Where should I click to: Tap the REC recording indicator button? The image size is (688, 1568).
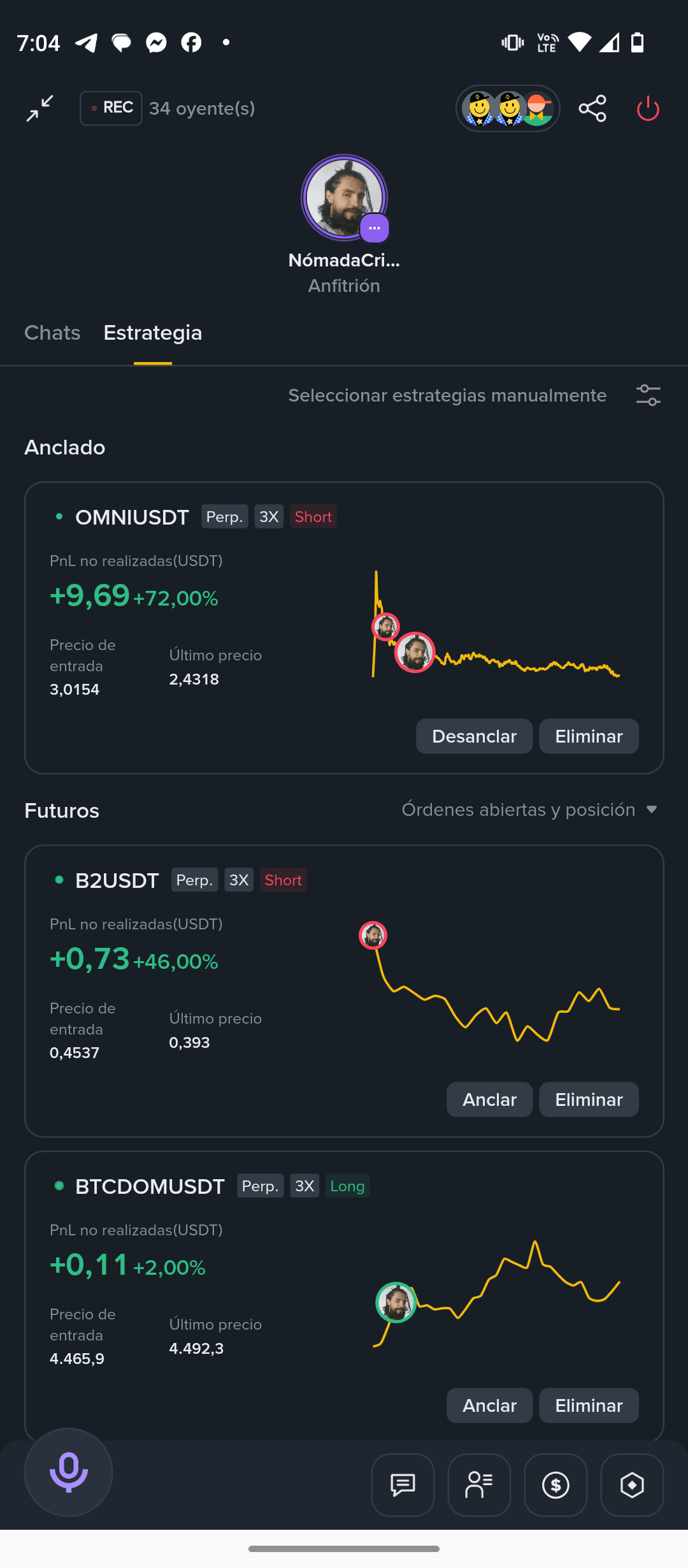(111, 108)
